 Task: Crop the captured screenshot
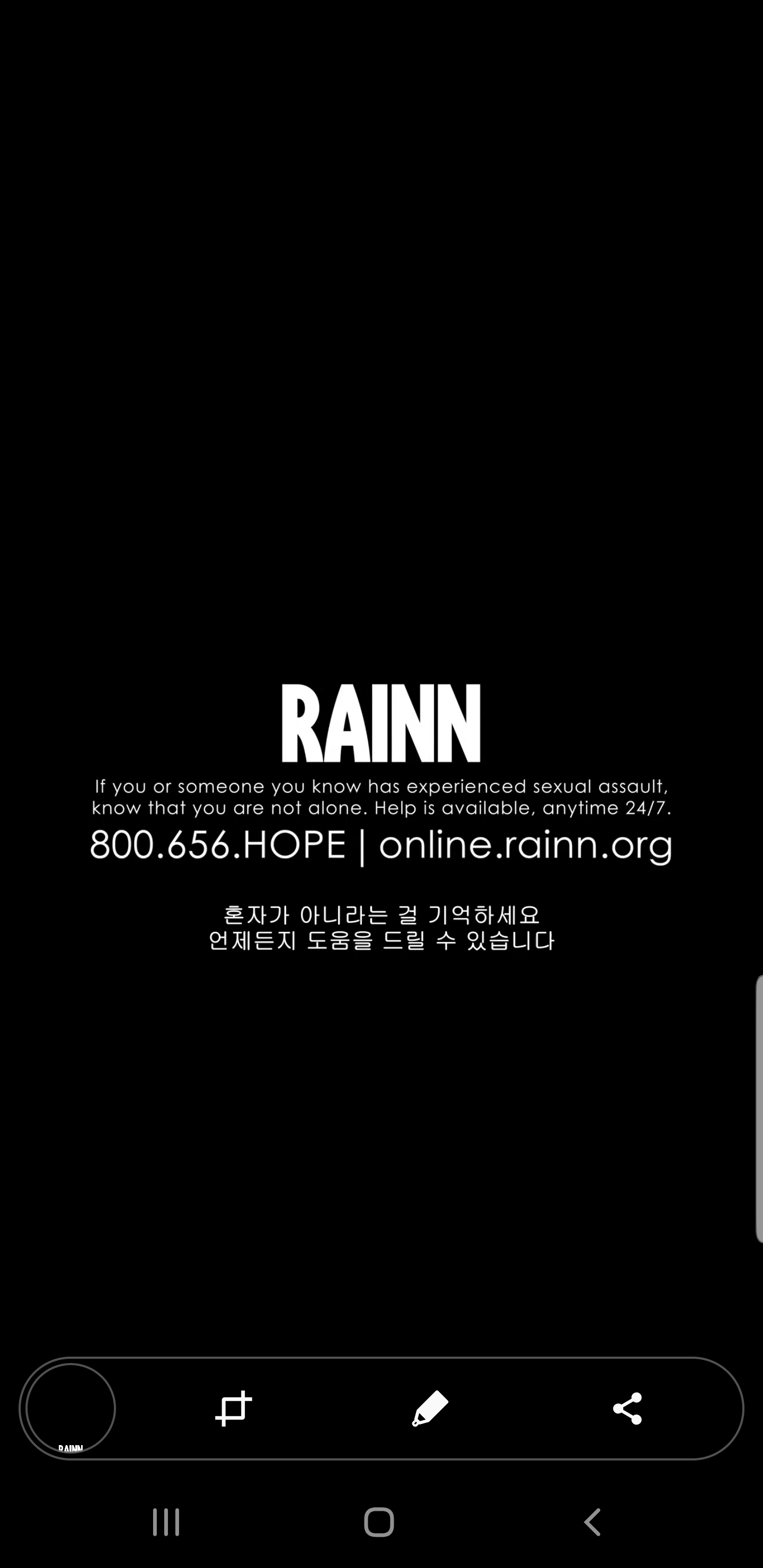(233, 1408)
